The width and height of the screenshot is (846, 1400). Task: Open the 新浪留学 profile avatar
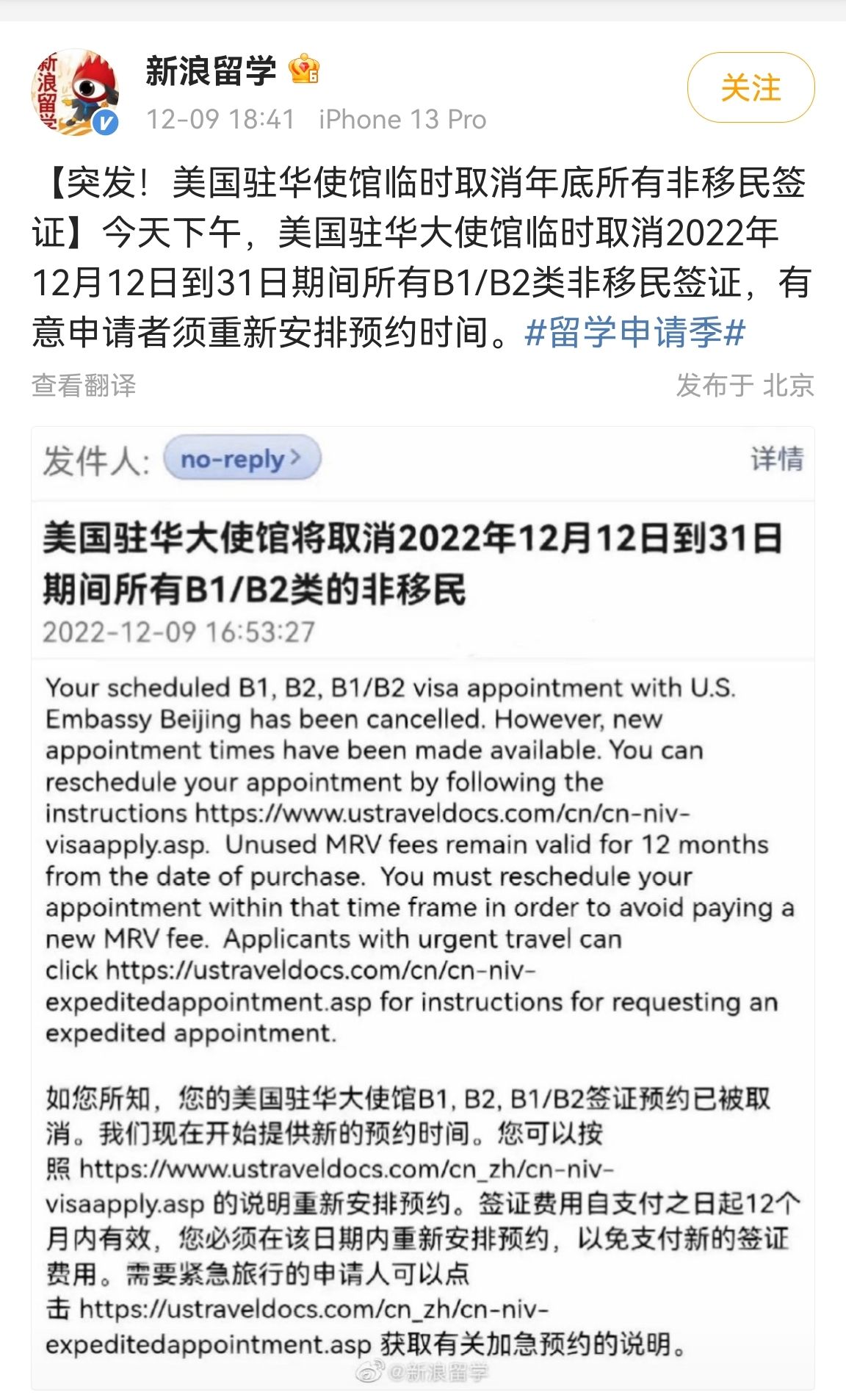[75, 93]
